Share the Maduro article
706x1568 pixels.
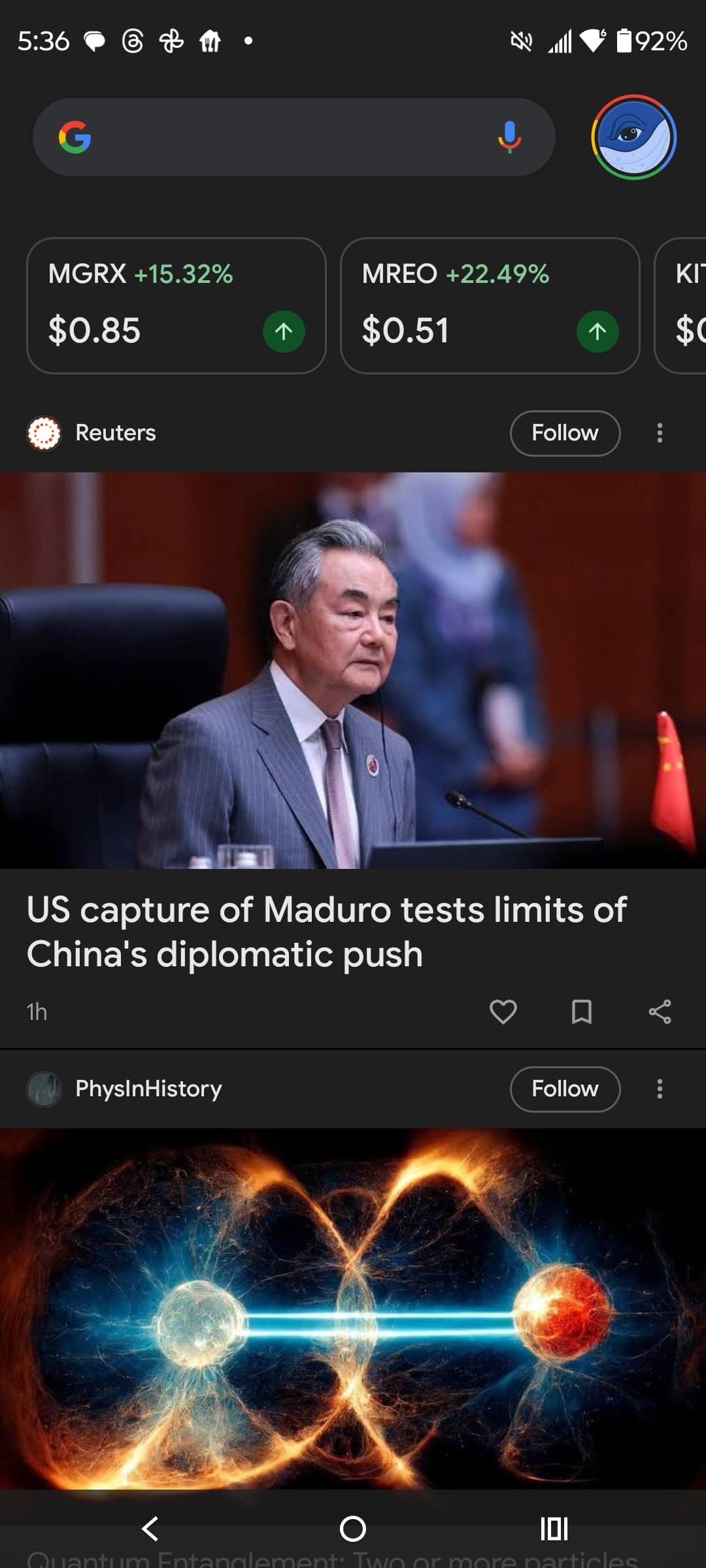point(660,1012)
